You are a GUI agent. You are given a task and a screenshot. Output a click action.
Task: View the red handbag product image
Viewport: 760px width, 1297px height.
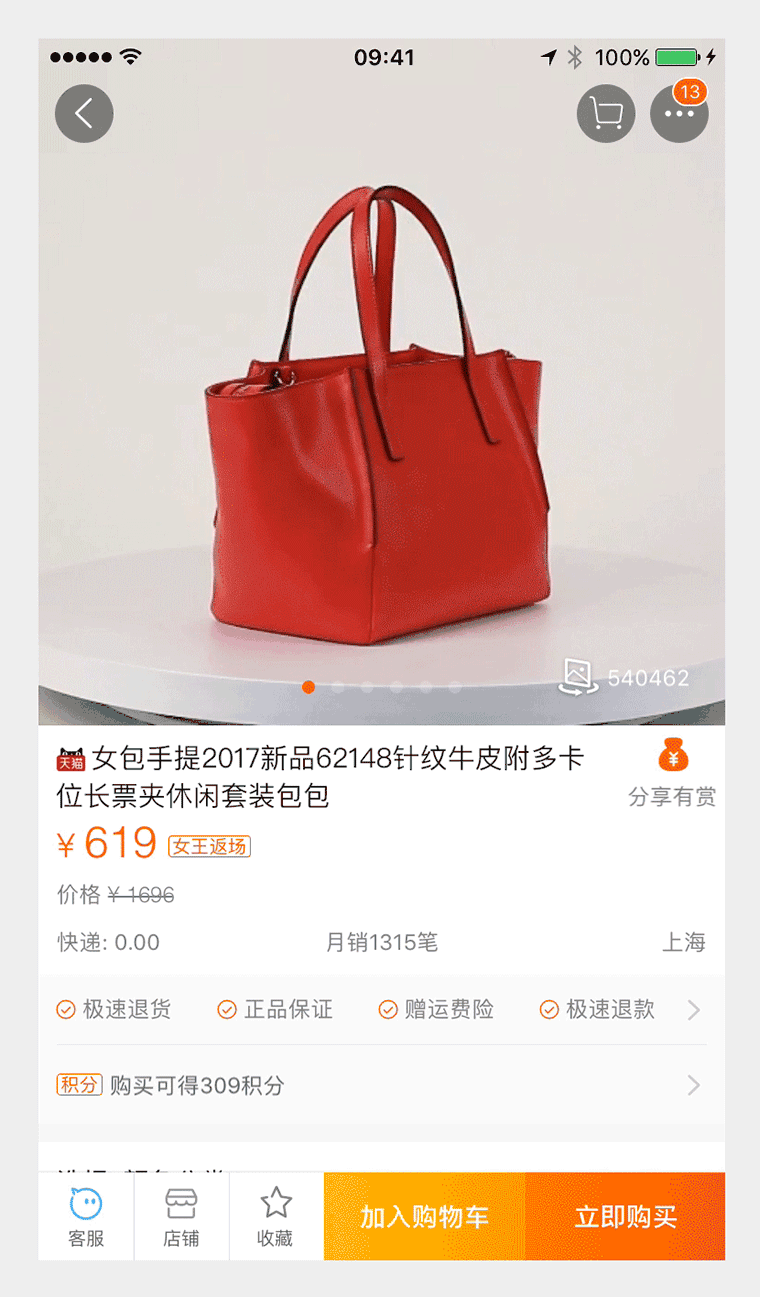tap(380, 420)
